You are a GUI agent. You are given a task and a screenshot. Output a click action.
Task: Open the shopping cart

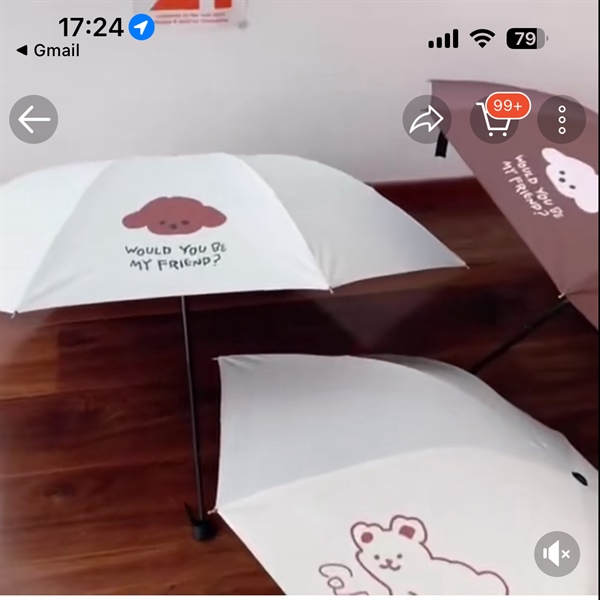coord(495,121)
